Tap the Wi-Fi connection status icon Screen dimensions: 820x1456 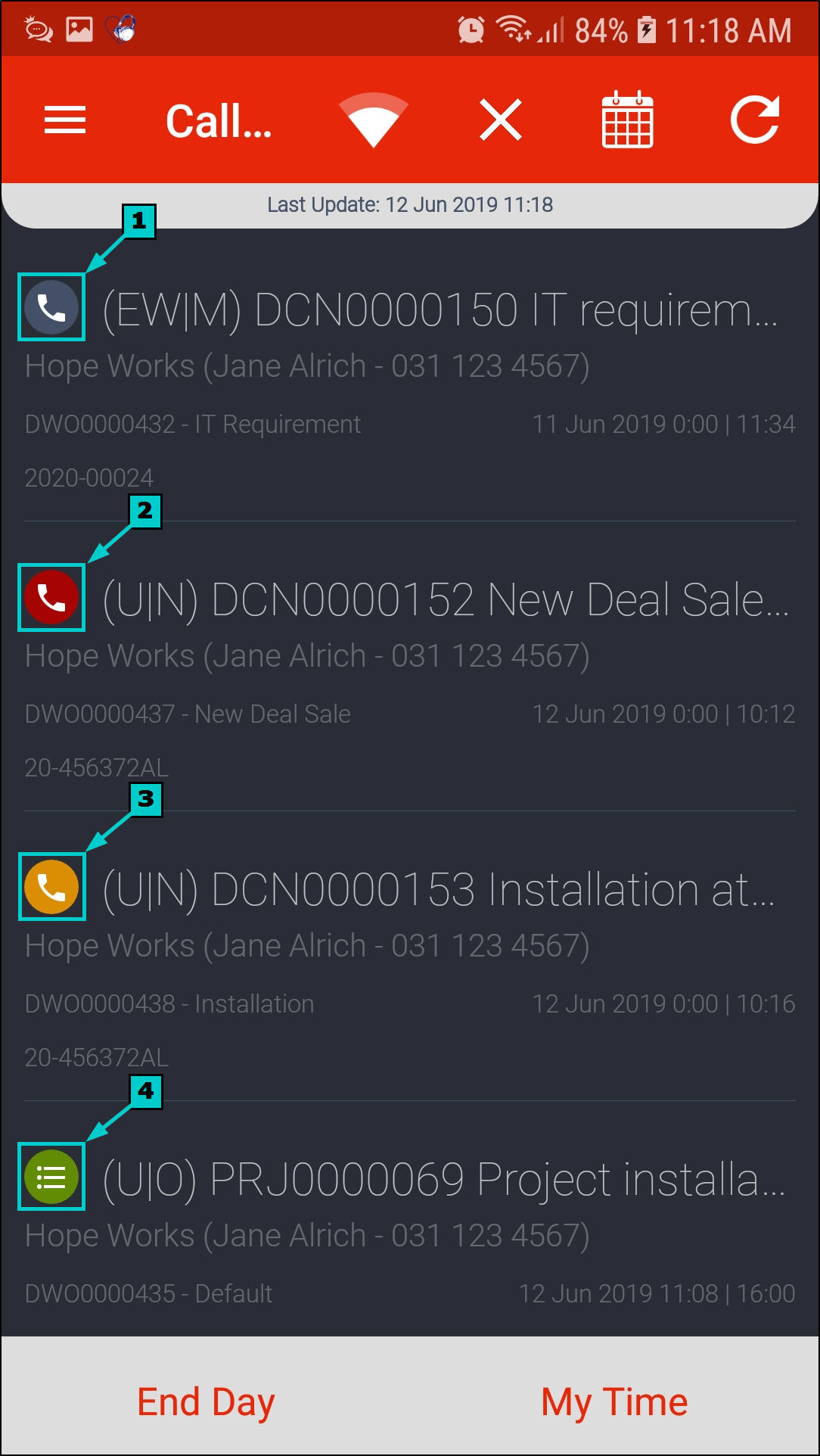(x=373, y=120)
